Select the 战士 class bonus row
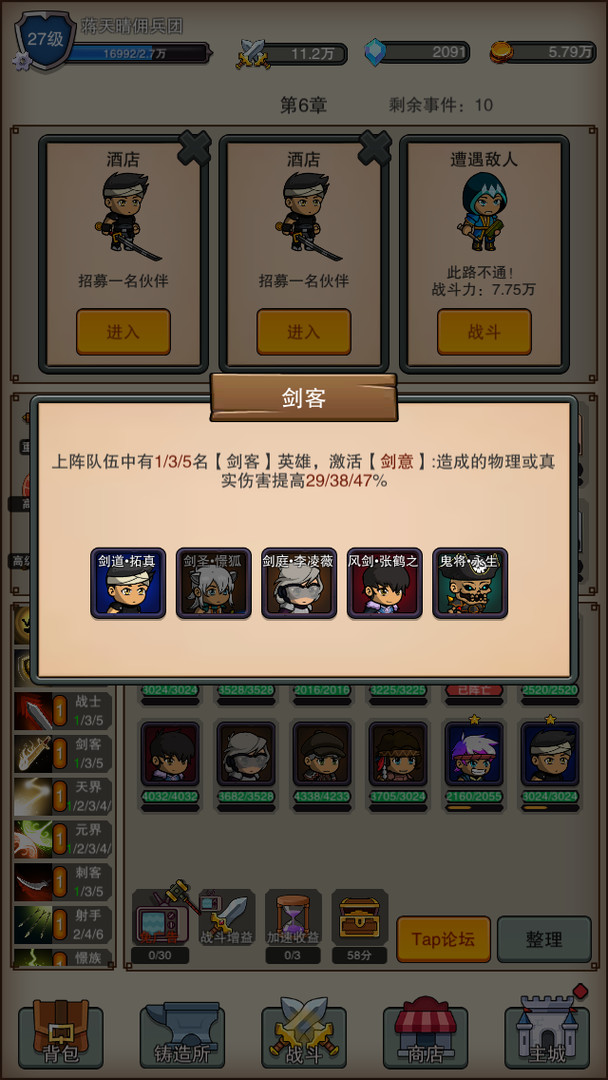 click(x=64, y=711)
